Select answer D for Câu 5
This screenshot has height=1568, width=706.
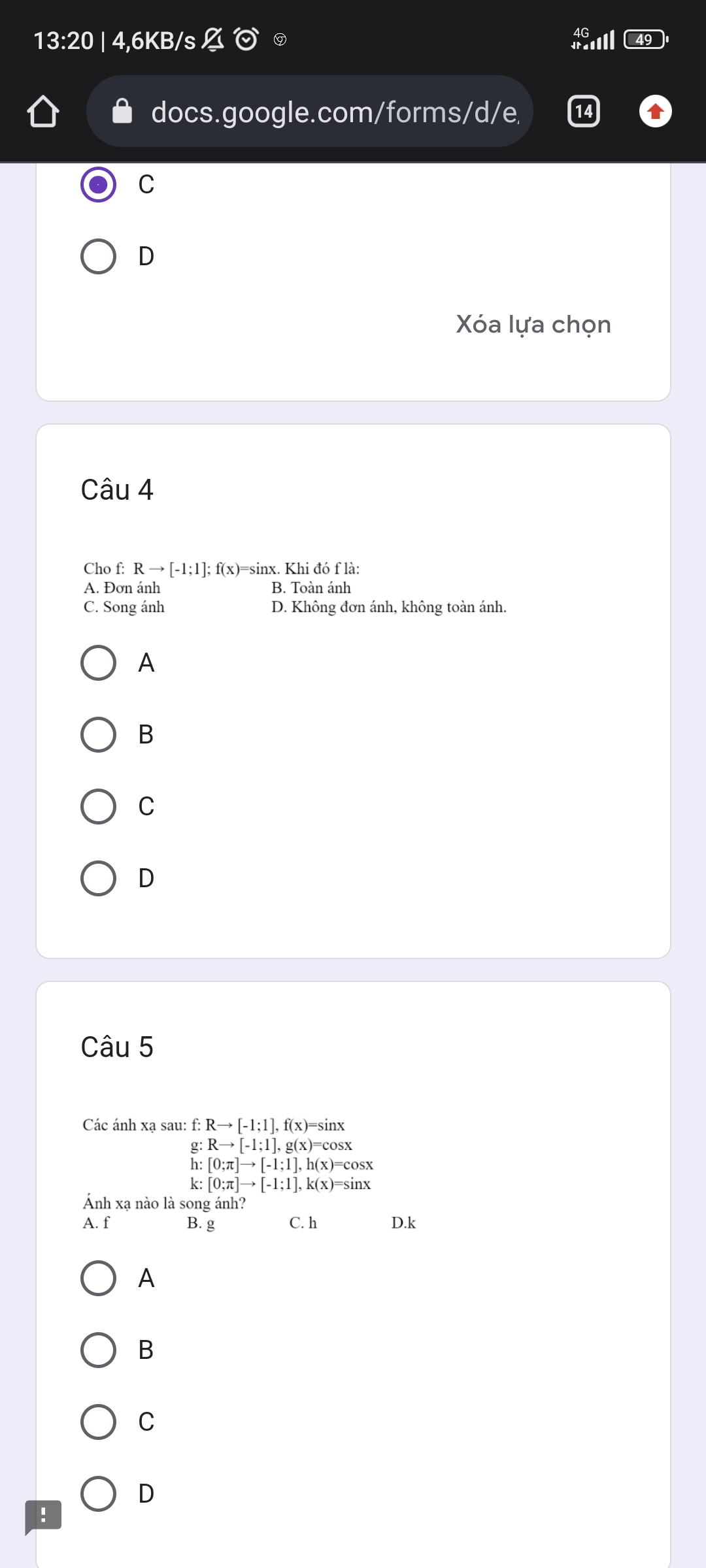[99, 1494]
